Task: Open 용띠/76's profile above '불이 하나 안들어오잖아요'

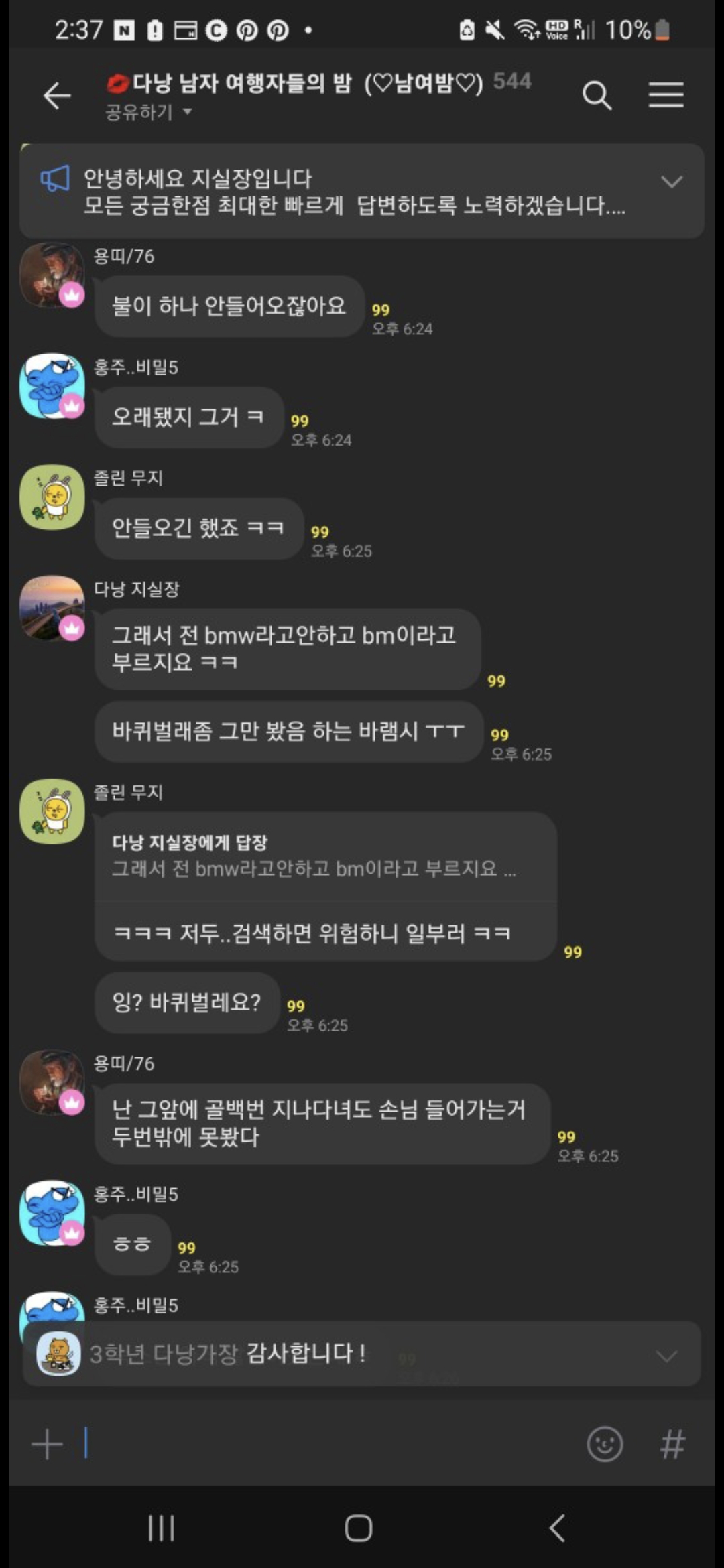Action: pos(52,275)
